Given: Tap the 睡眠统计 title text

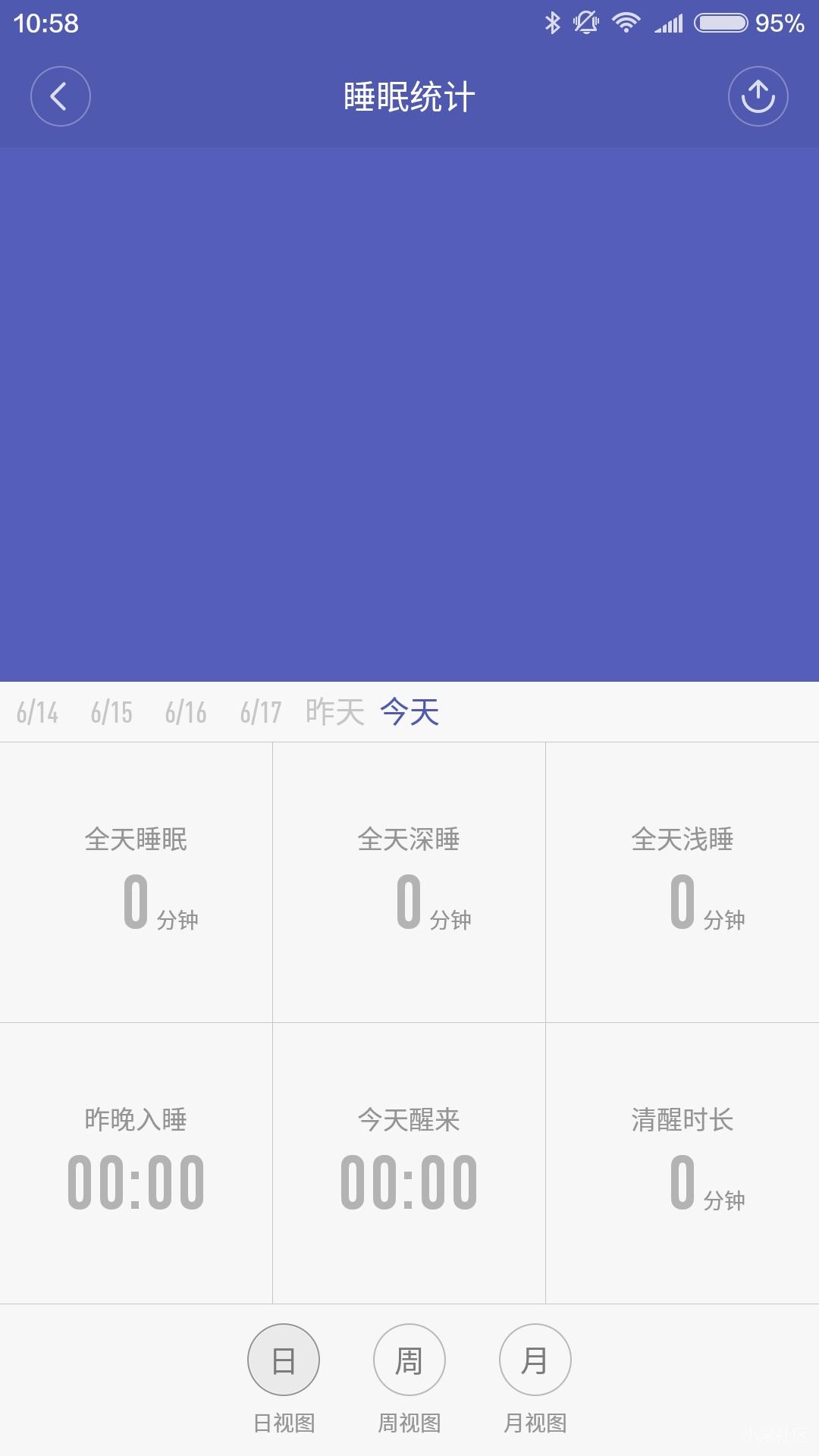Looking at the screenshot, I should [409, 96].
